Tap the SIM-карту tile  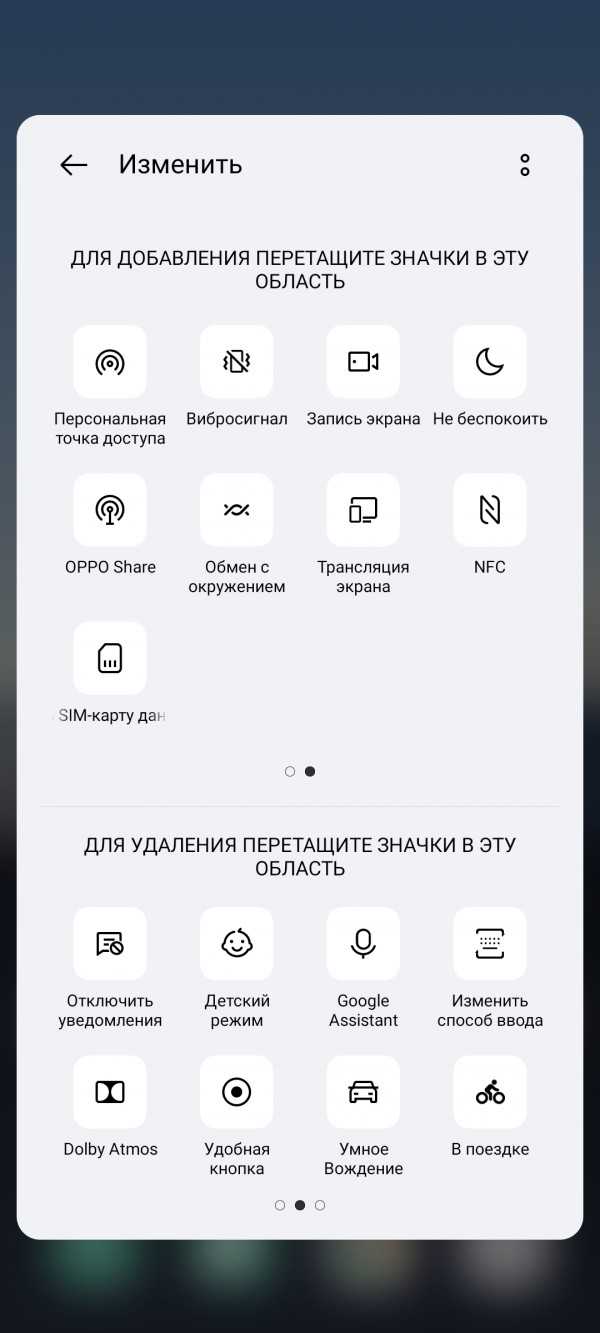(x=110, y=658)
